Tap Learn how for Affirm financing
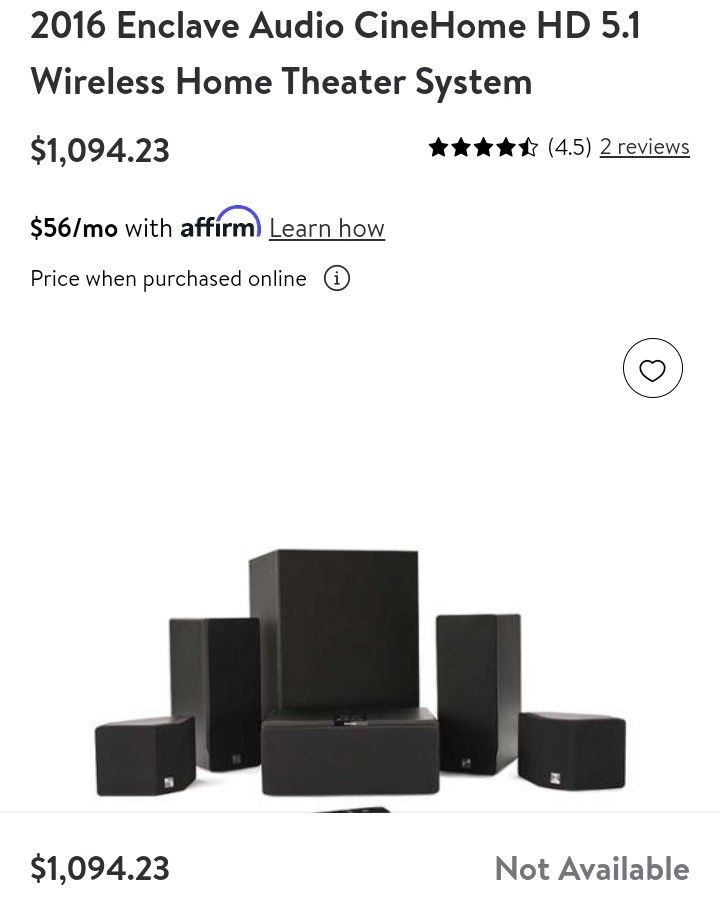 pos(327,228)
